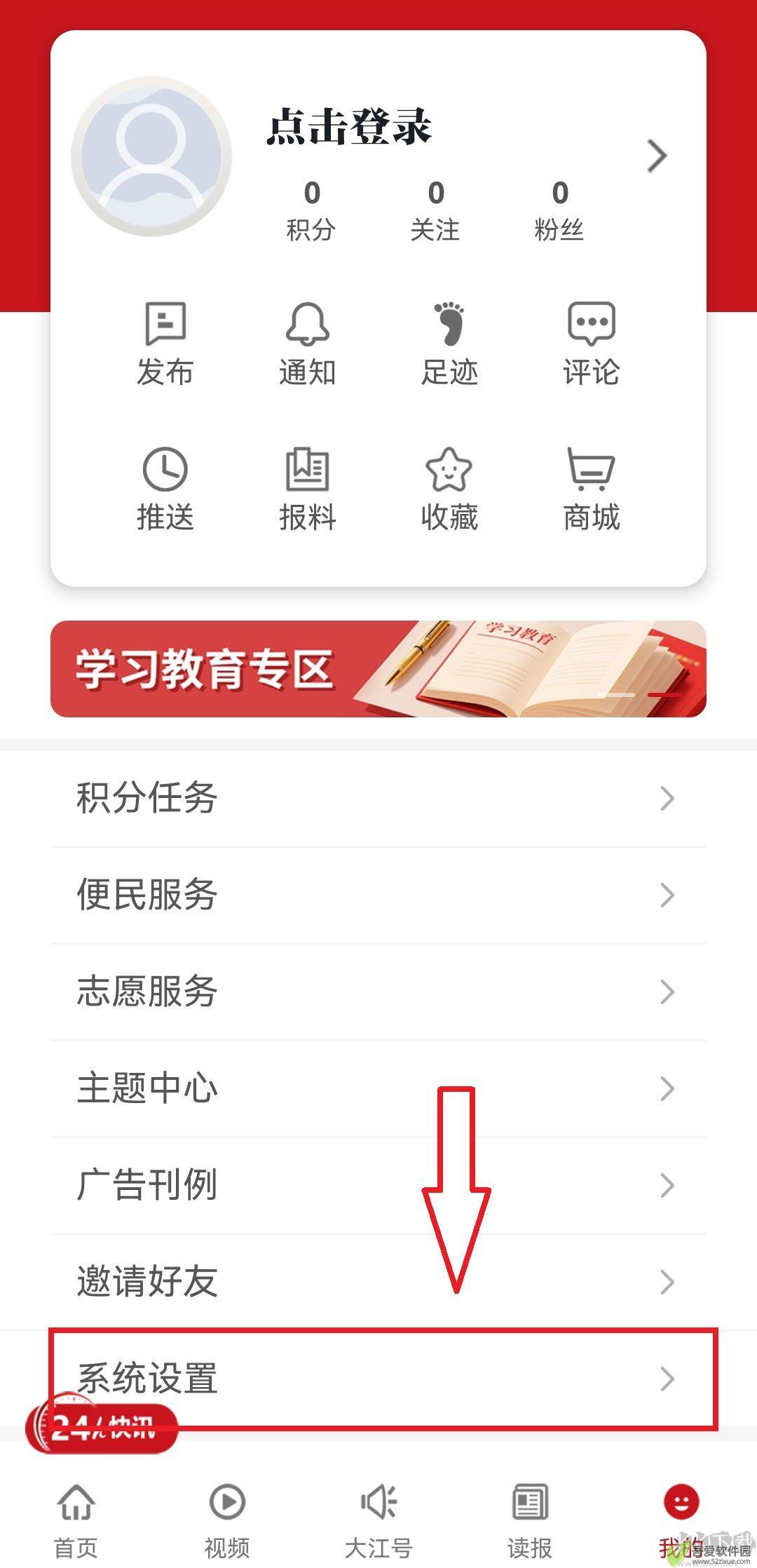Viewport: 757px width, 1568px height.
Task: View 足迹 browsing footprints
Action: (449, 344)
